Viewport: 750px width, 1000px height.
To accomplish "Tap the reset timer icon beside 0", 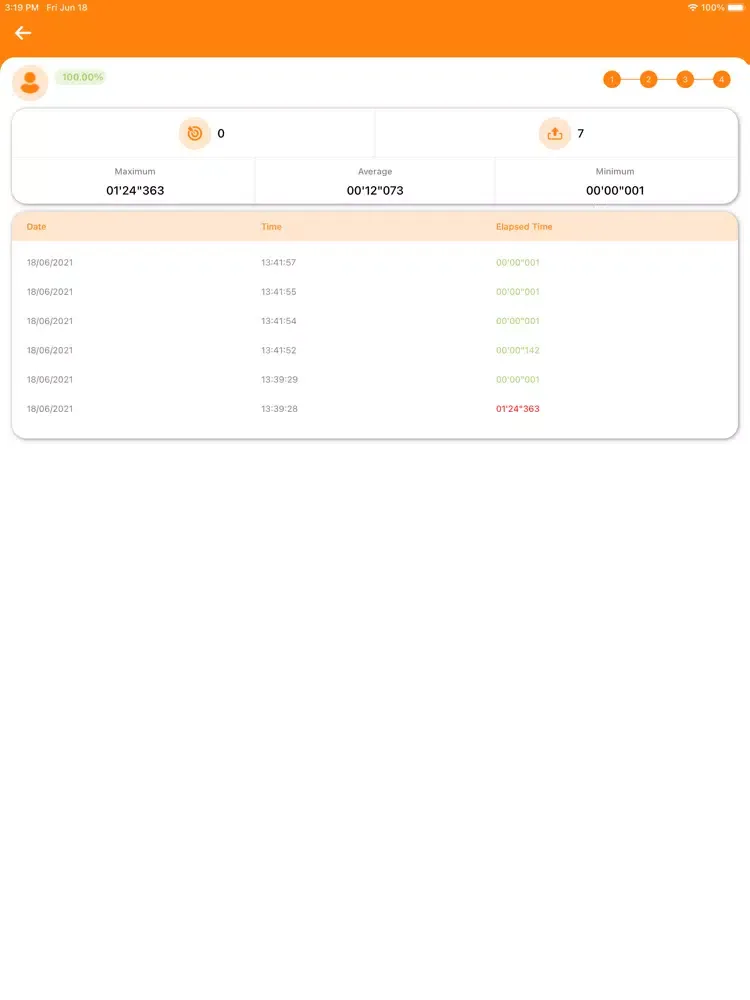I will (x=195, y=133).
